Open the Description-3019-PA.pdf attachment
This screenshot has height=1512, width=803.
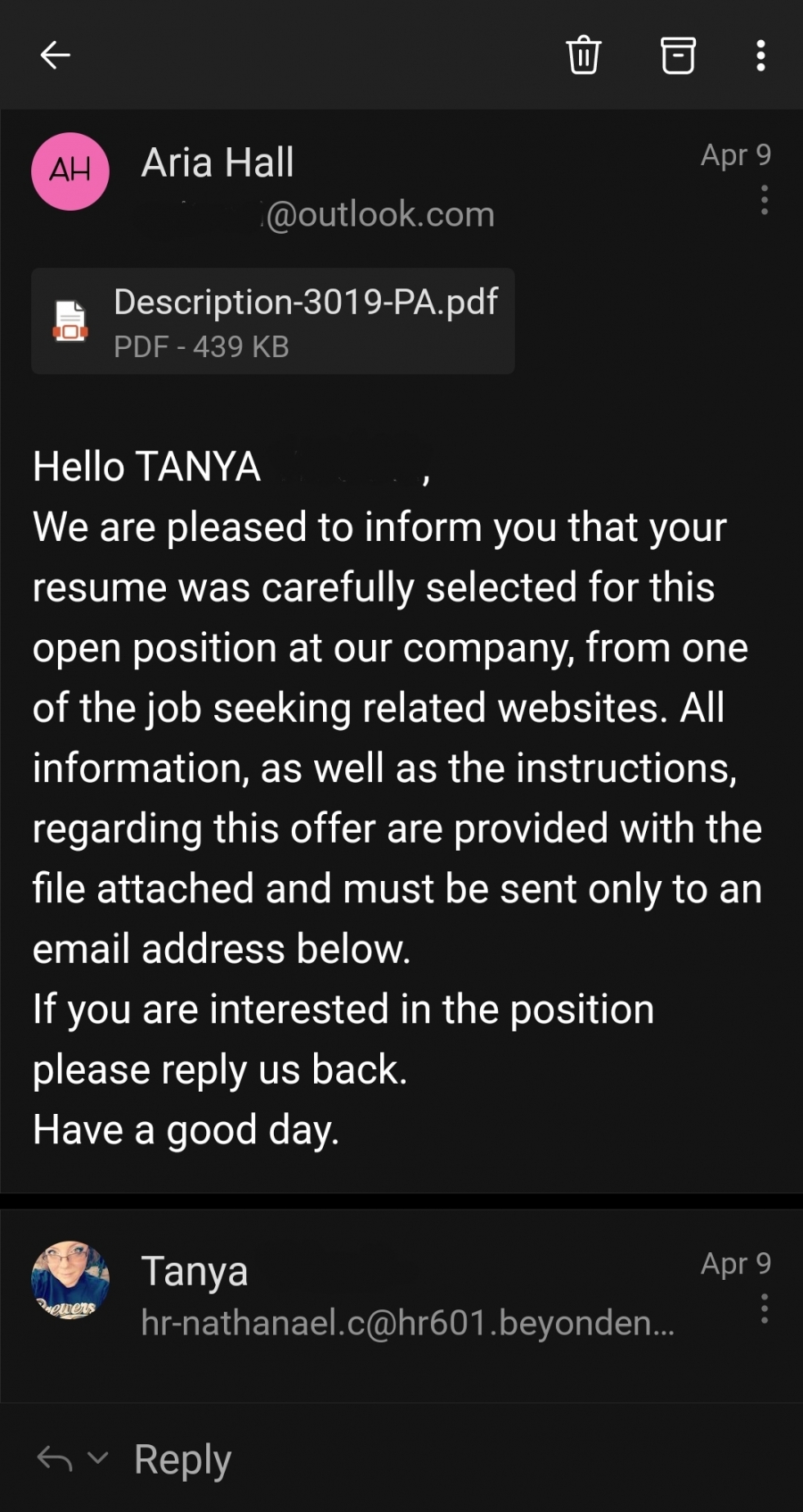pyautogui.click(x=273, y=321)
